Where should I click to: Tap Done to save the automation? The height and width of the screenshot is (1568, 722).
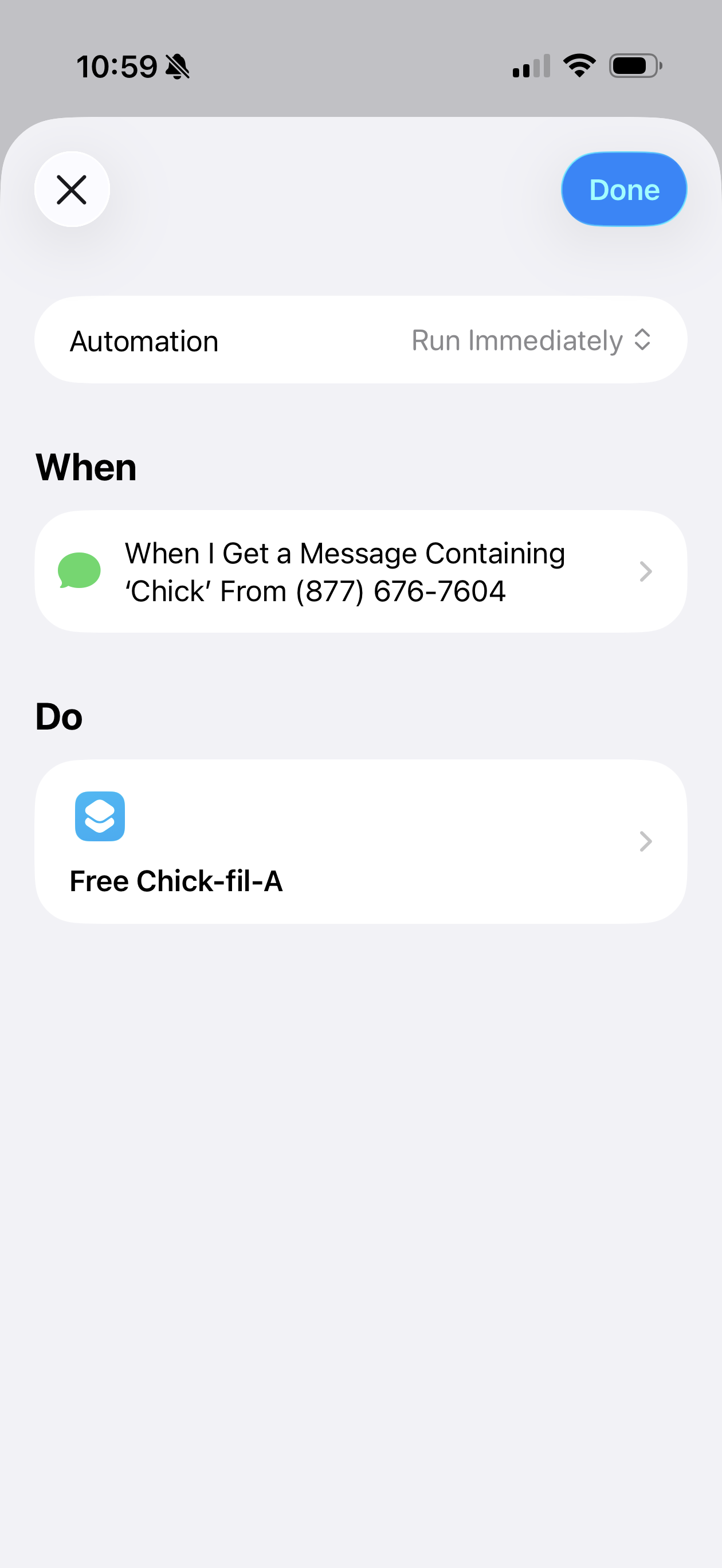click(x=623, y=189)
